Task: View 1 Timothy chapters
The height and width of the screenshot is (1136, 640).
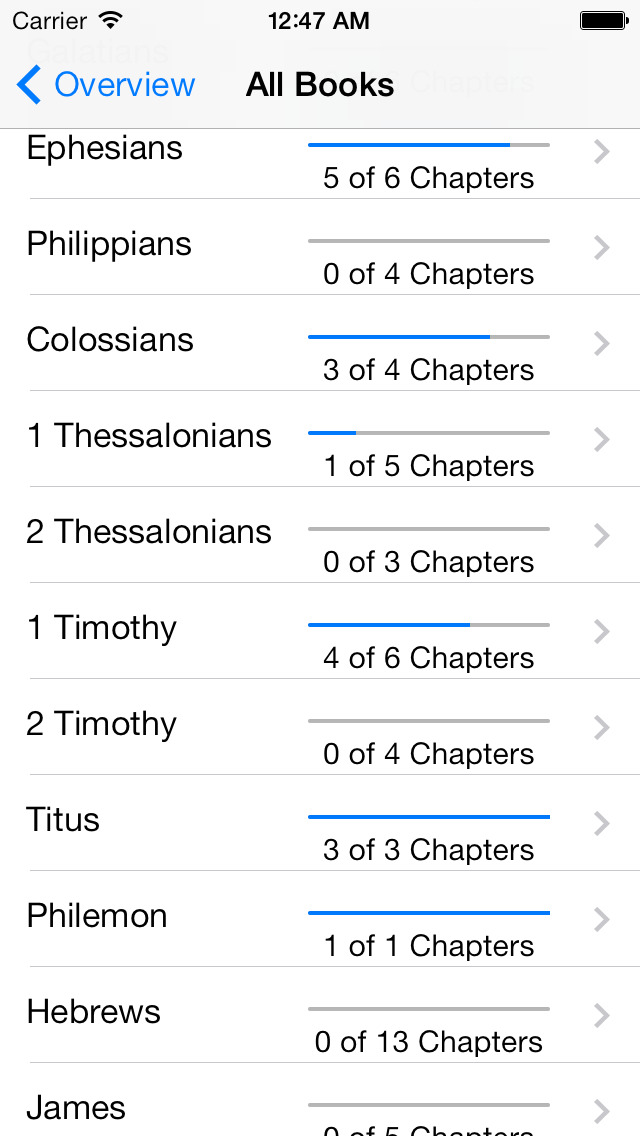Action: [320, 631]
